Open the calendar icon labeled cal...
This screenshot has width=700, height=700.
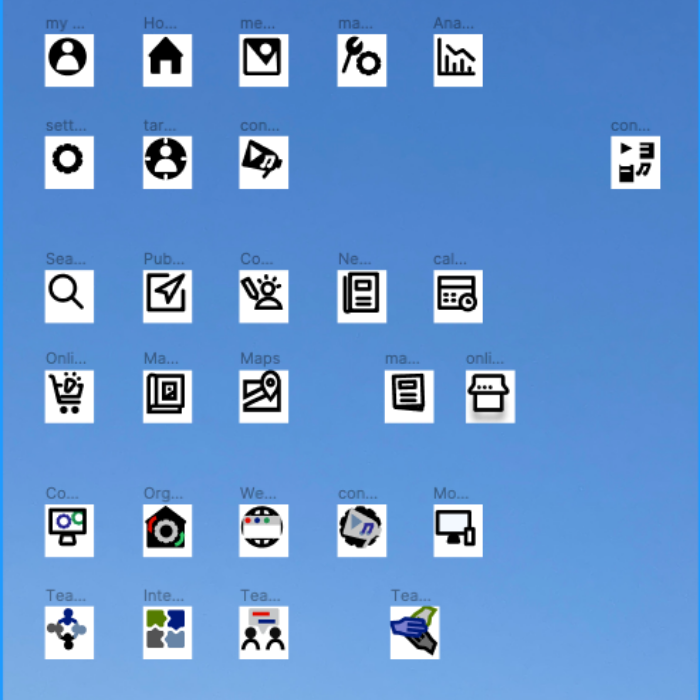click(458, 296)
